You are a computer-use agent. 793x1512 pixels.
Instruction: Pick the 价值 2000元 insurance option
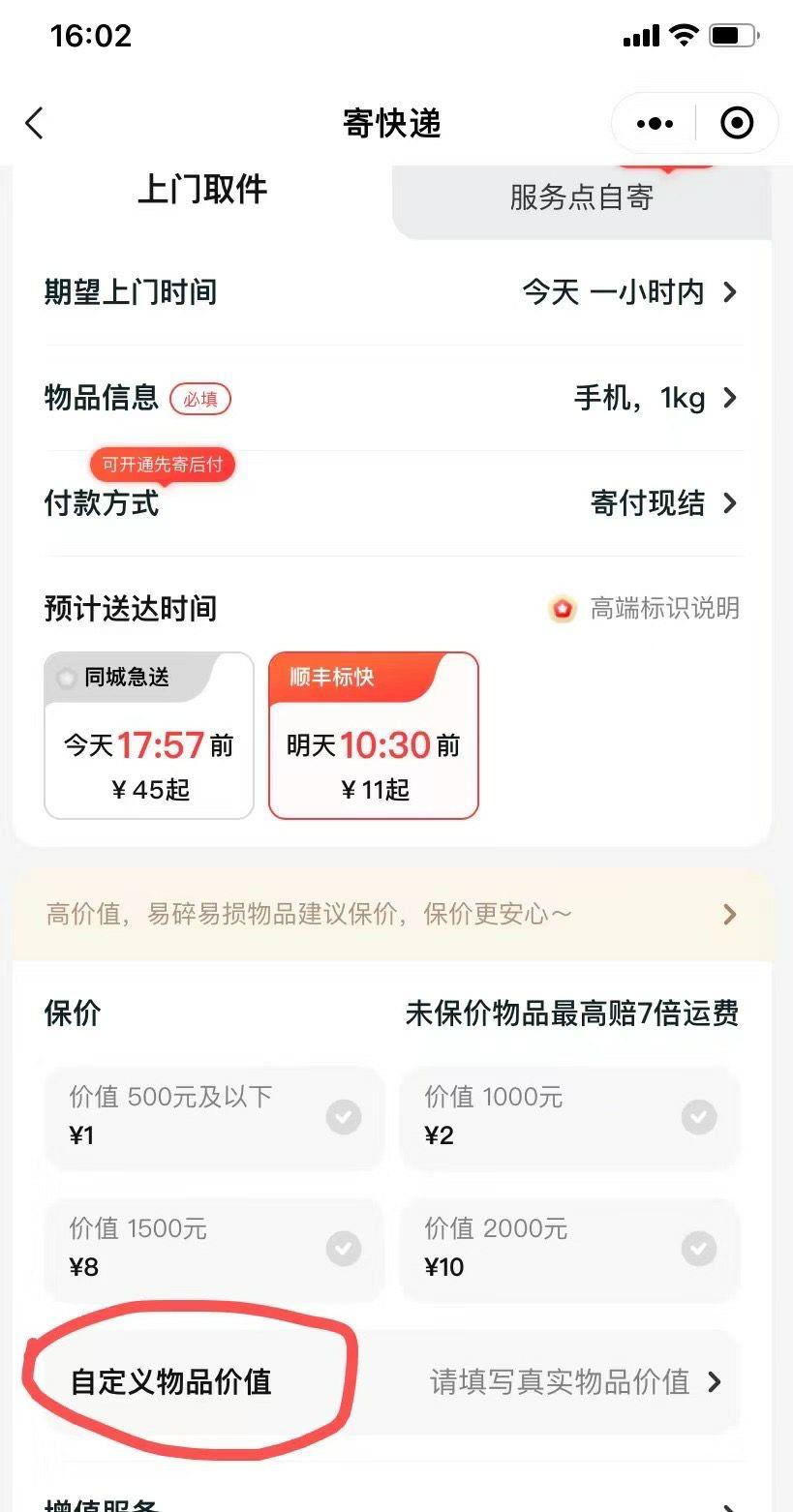(569, 1249)
